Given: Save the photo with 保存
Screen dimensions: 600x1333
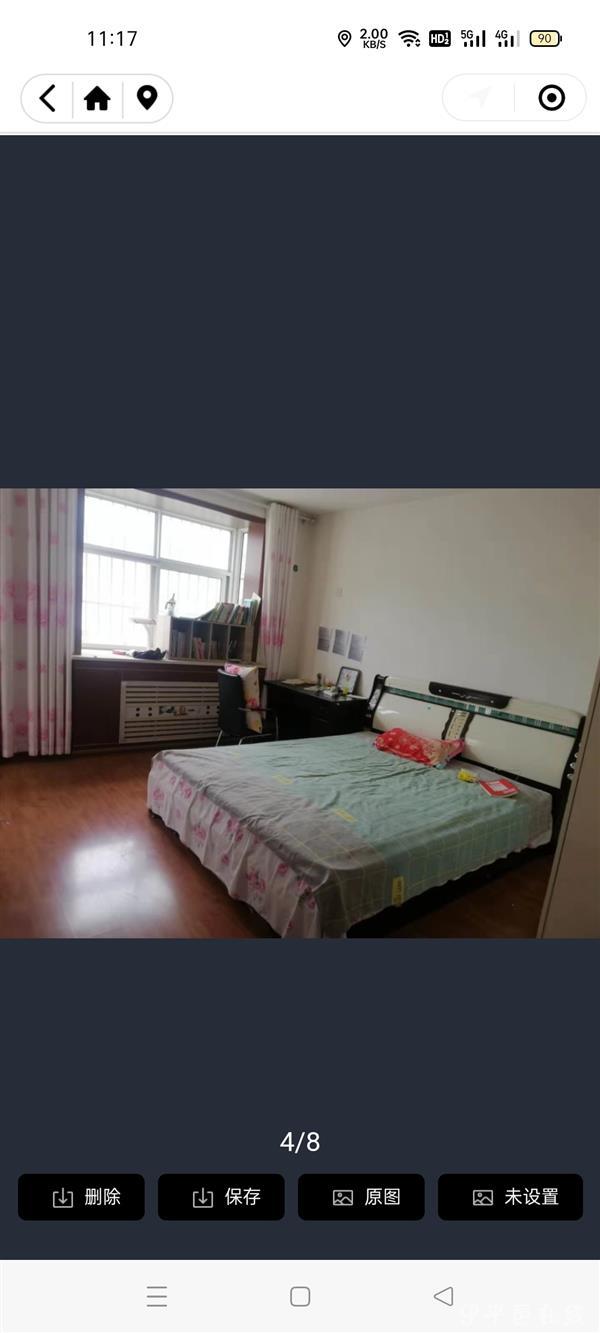Looking at the screenshot, I should 221,1197.
